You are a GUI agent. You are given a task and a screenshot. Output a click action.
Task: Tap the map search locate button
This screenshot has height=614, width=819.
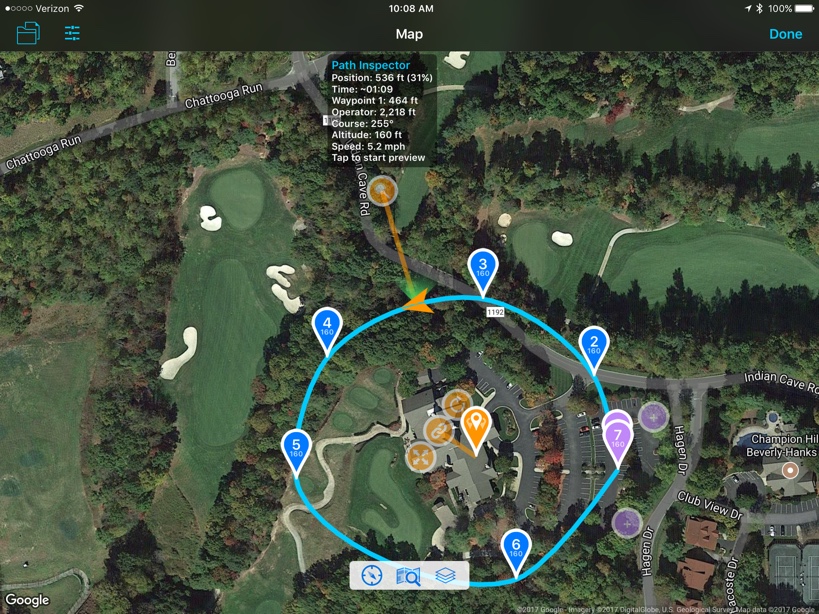pos(408,575)
